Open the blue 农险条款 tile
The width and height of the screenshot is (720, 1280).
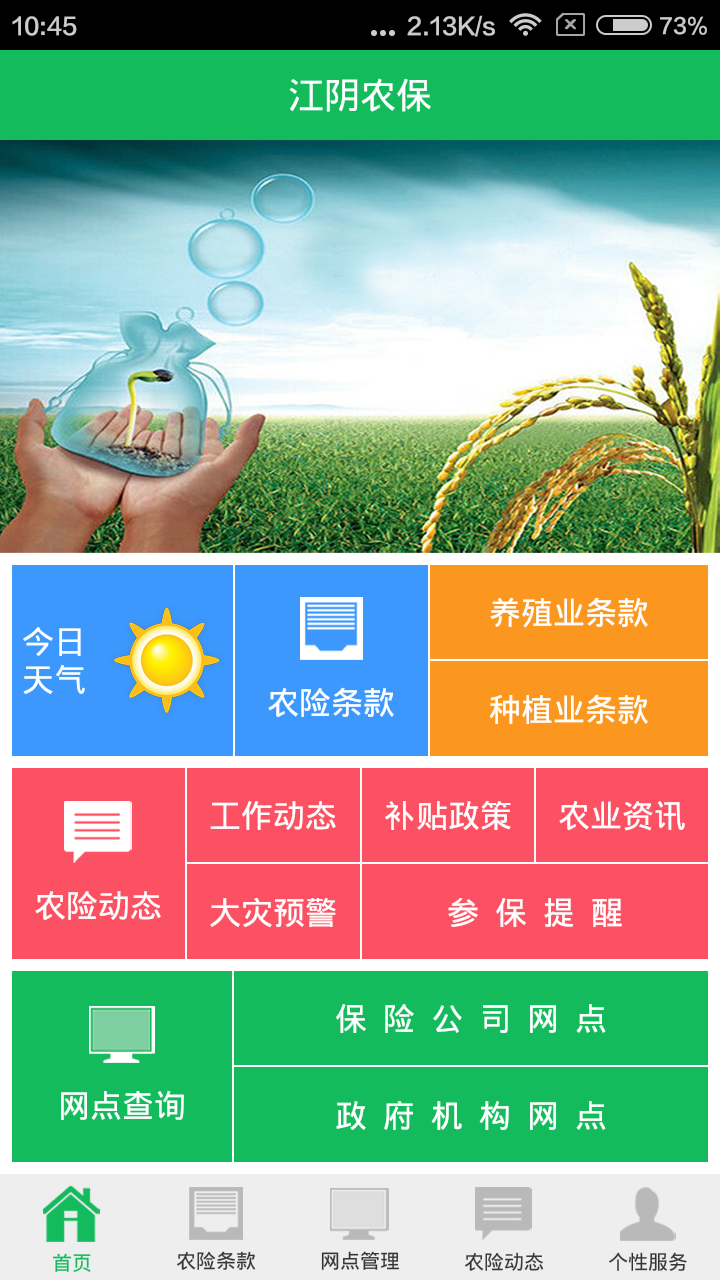click(x=331, y=660)
